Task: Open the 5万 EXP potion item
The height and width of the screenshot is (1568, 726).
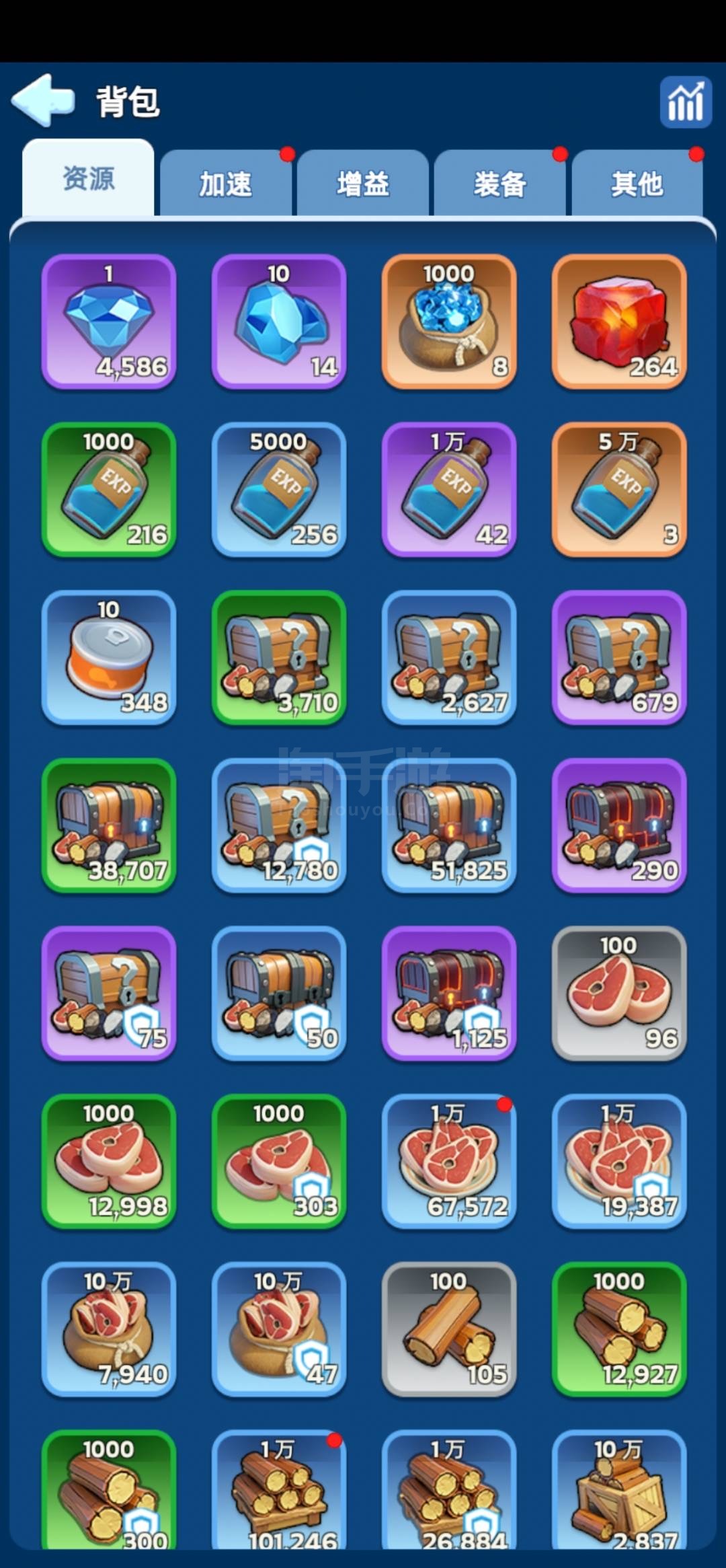Action: click(619, 489)
